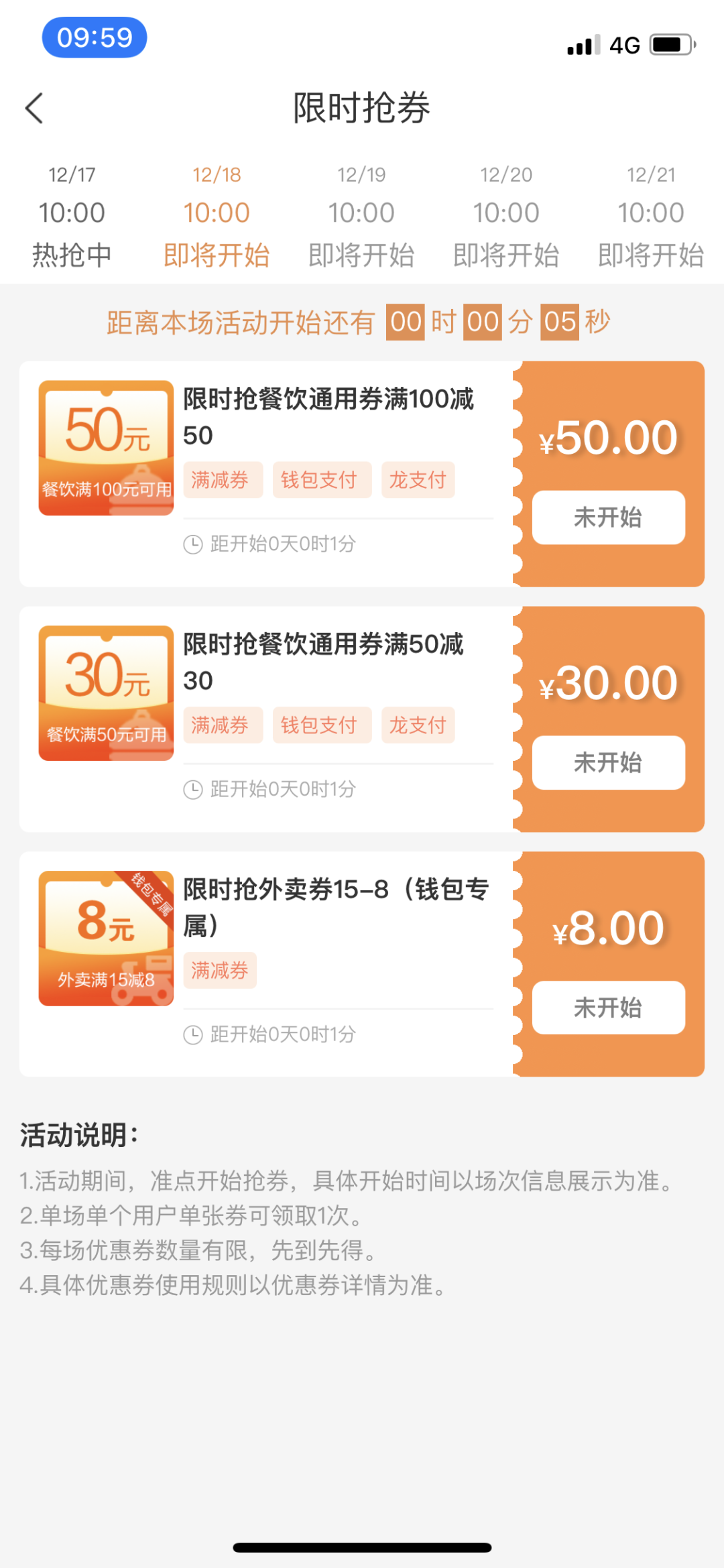Go back using the top-left arrow

click(34, 108)
